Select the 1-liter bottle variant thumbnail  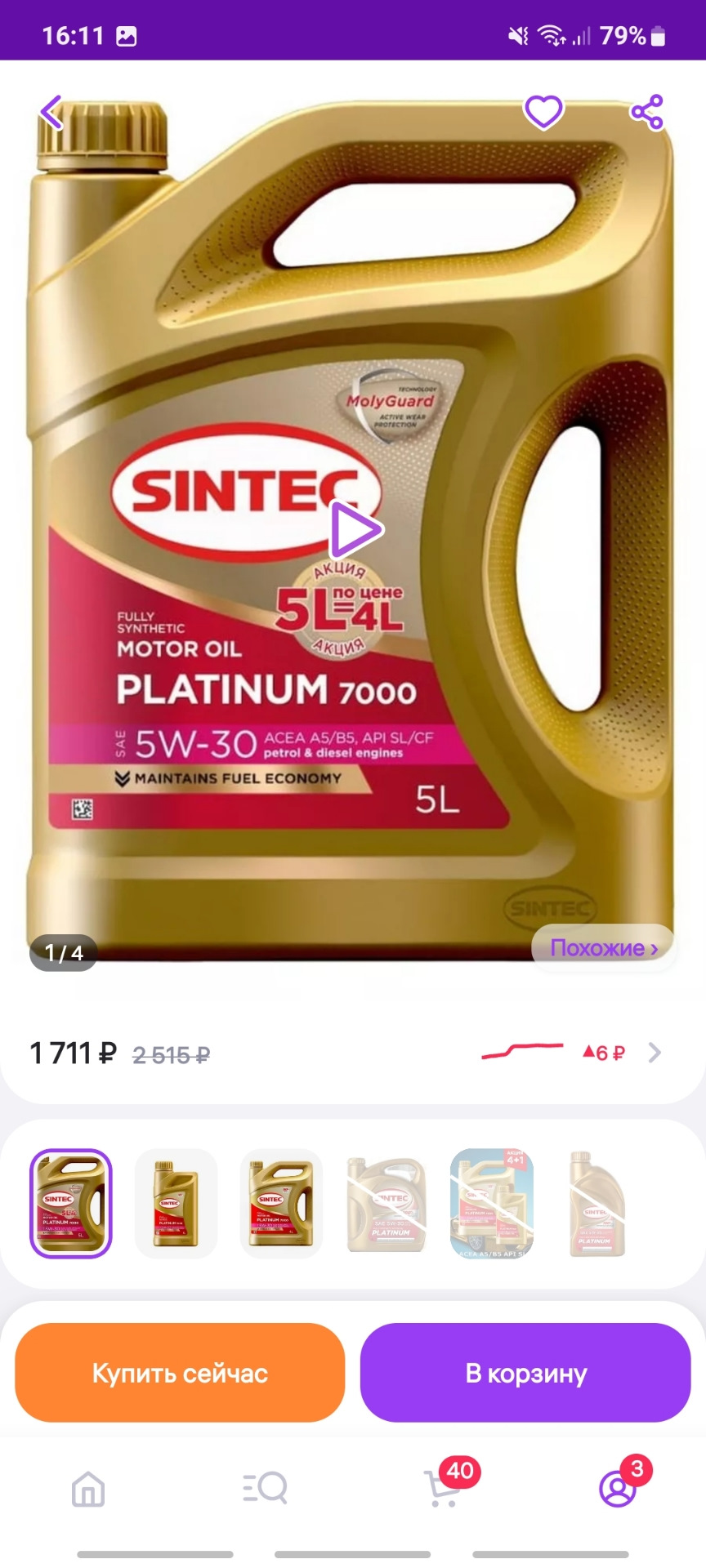pos(176,1203)
